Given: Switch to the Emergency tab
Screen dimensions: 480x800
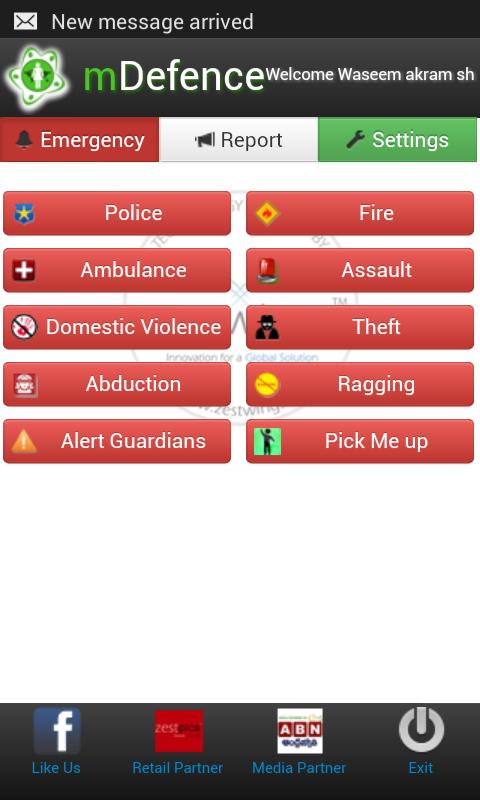Looking at the screenshot, I should coord(80,140).
